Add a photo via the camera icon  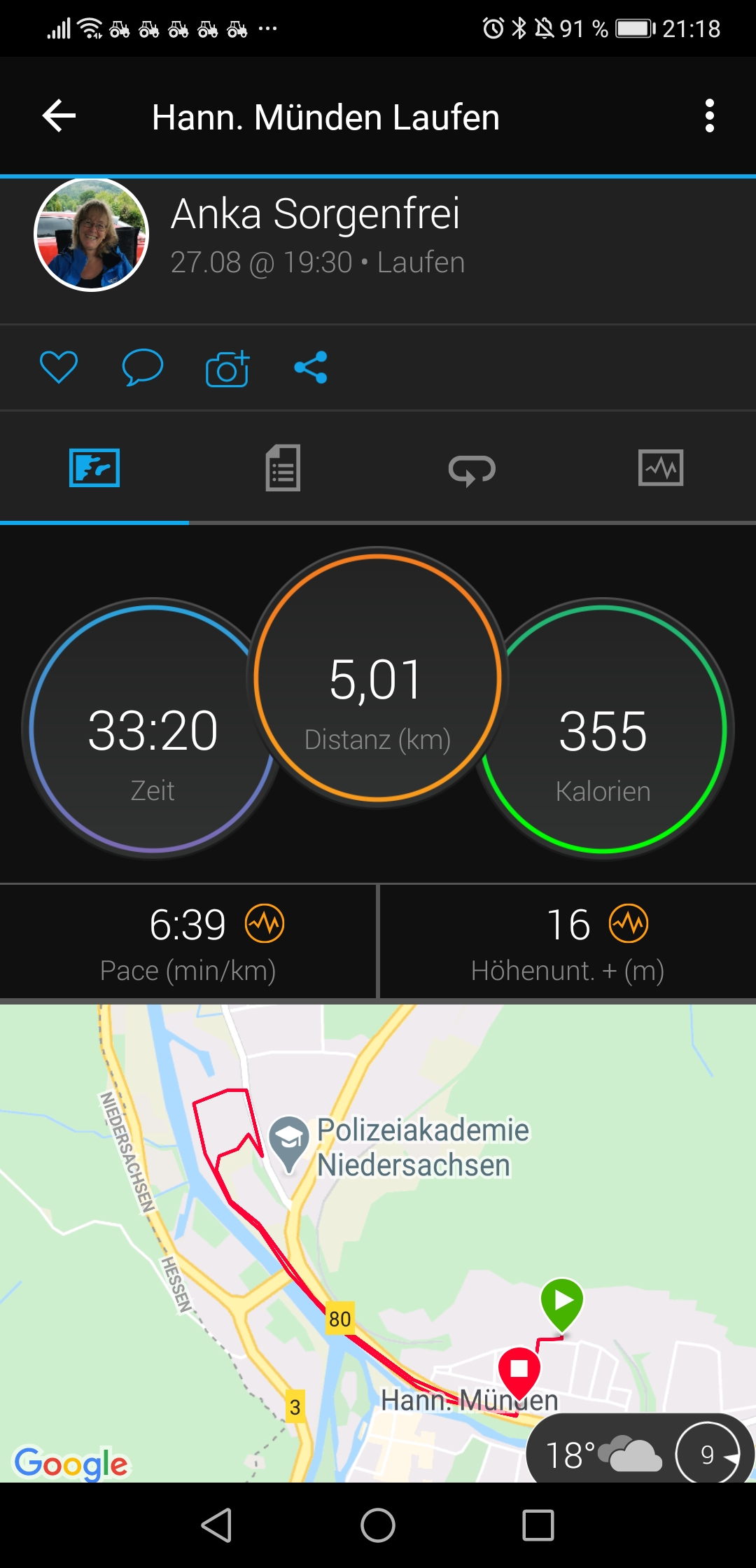[x=227, y=368]
